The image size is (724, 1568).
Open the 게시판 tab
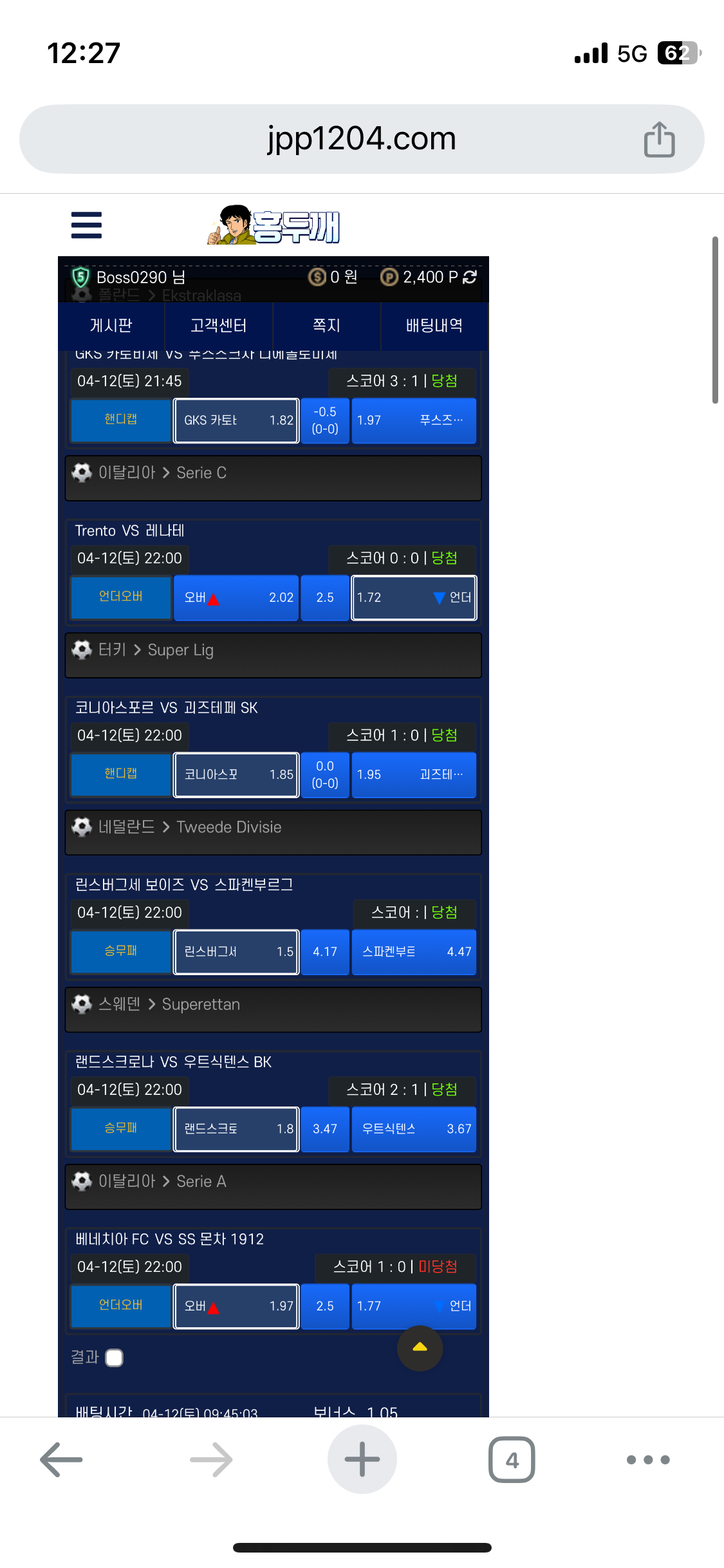coord(111,326)
